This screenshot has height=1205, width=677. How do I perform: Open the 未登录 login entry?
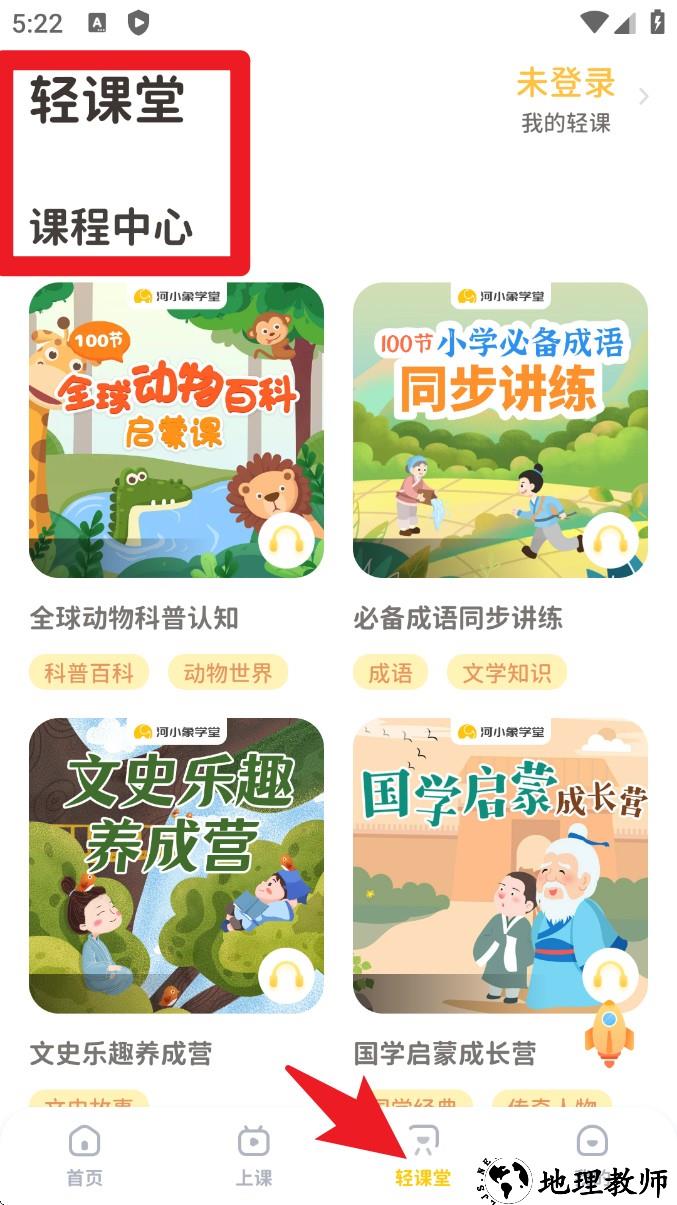[x=566, y=84]
